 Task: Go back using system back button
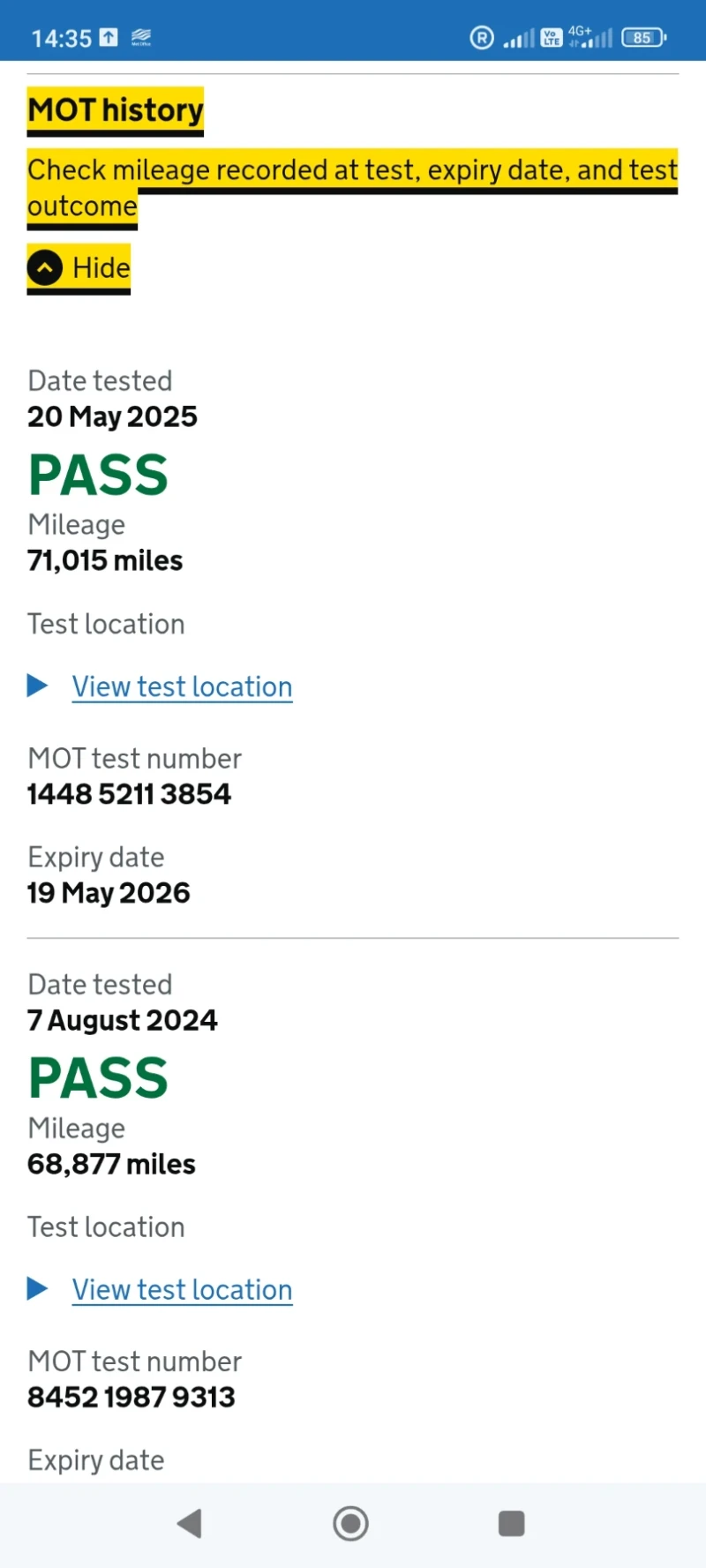(190, 1523)
